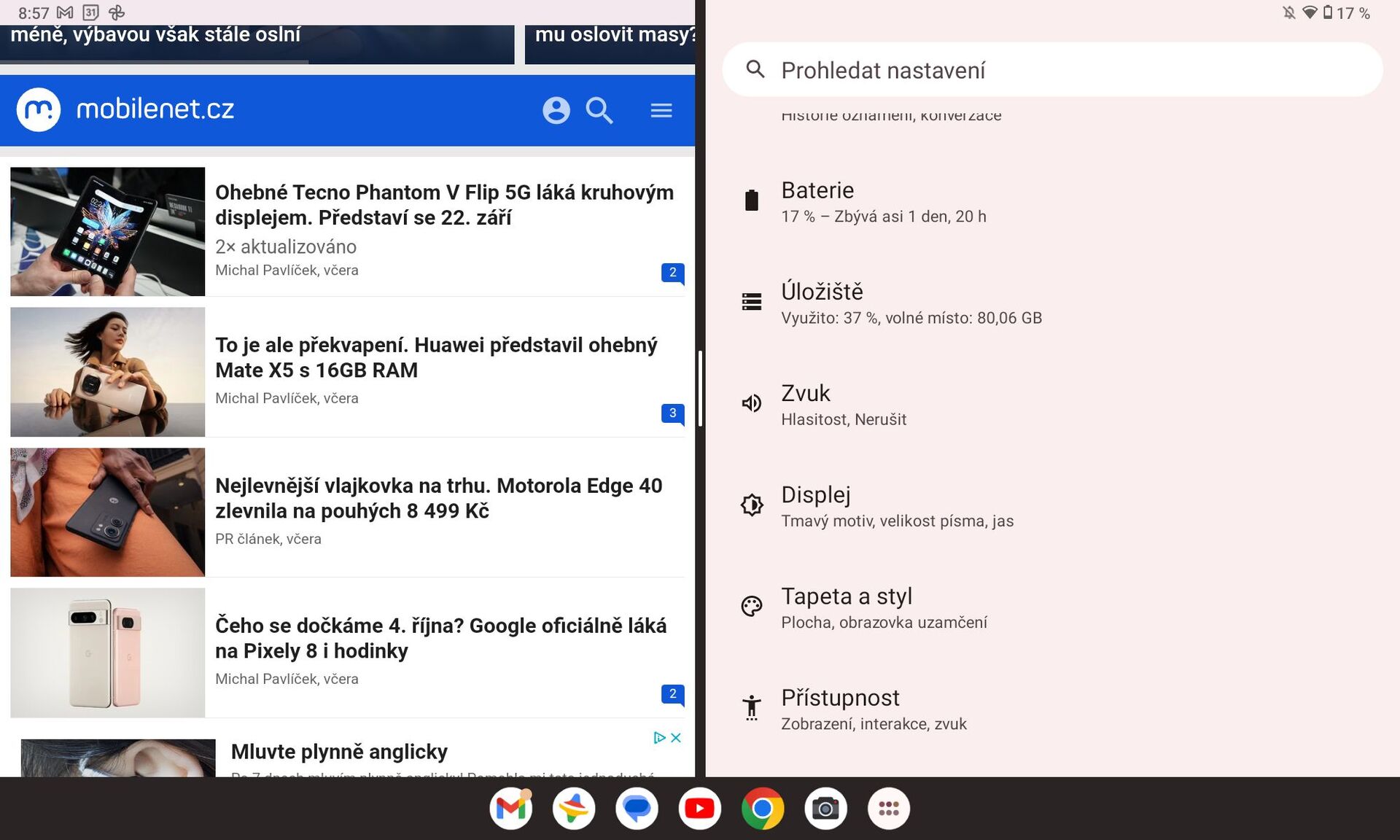Screen dimensions: 1400x840
Task: Open Baterie settings
Action: tap(882, 201)
